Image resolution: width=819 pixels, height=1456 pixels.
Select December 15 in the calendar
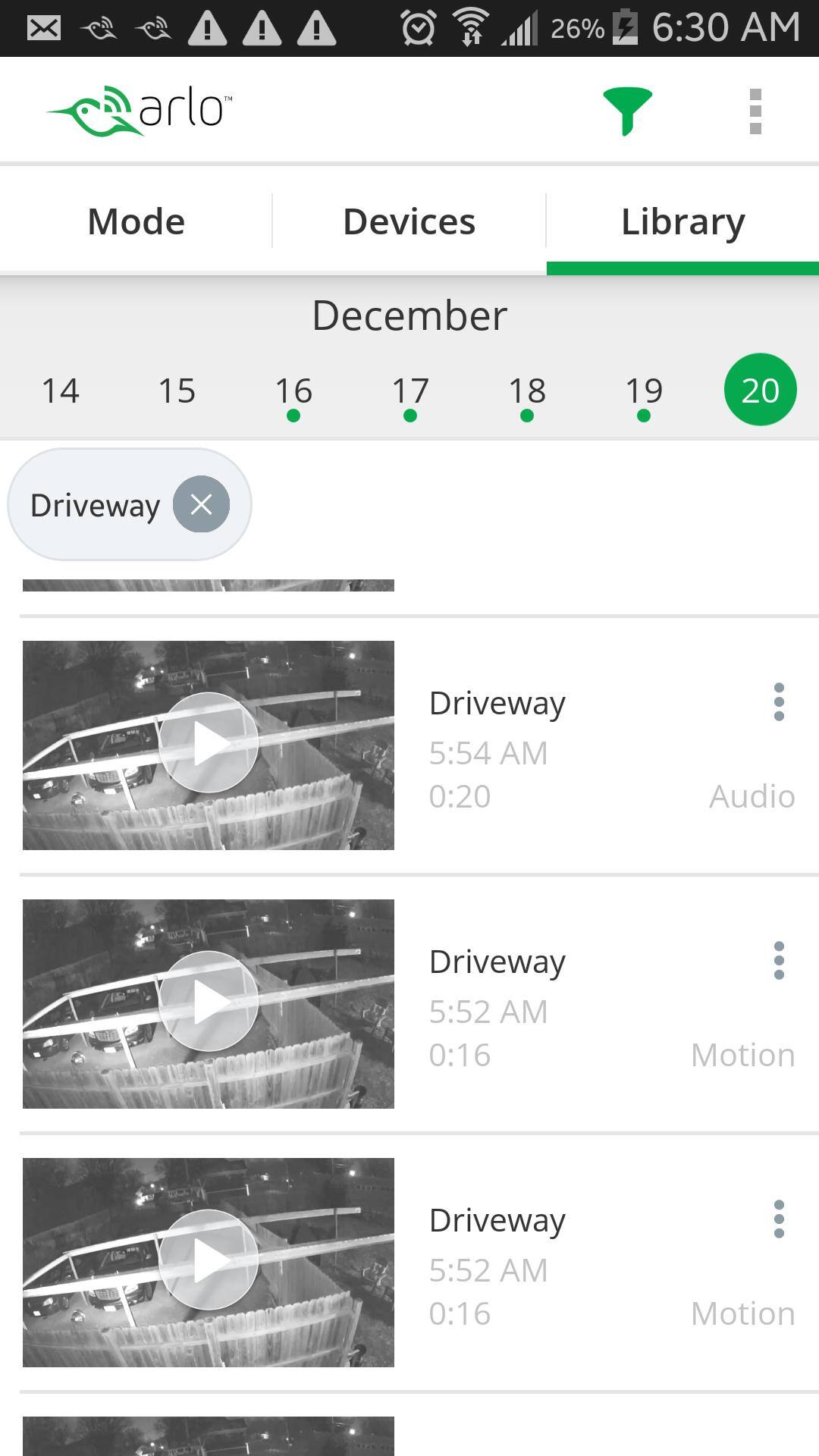177,391
